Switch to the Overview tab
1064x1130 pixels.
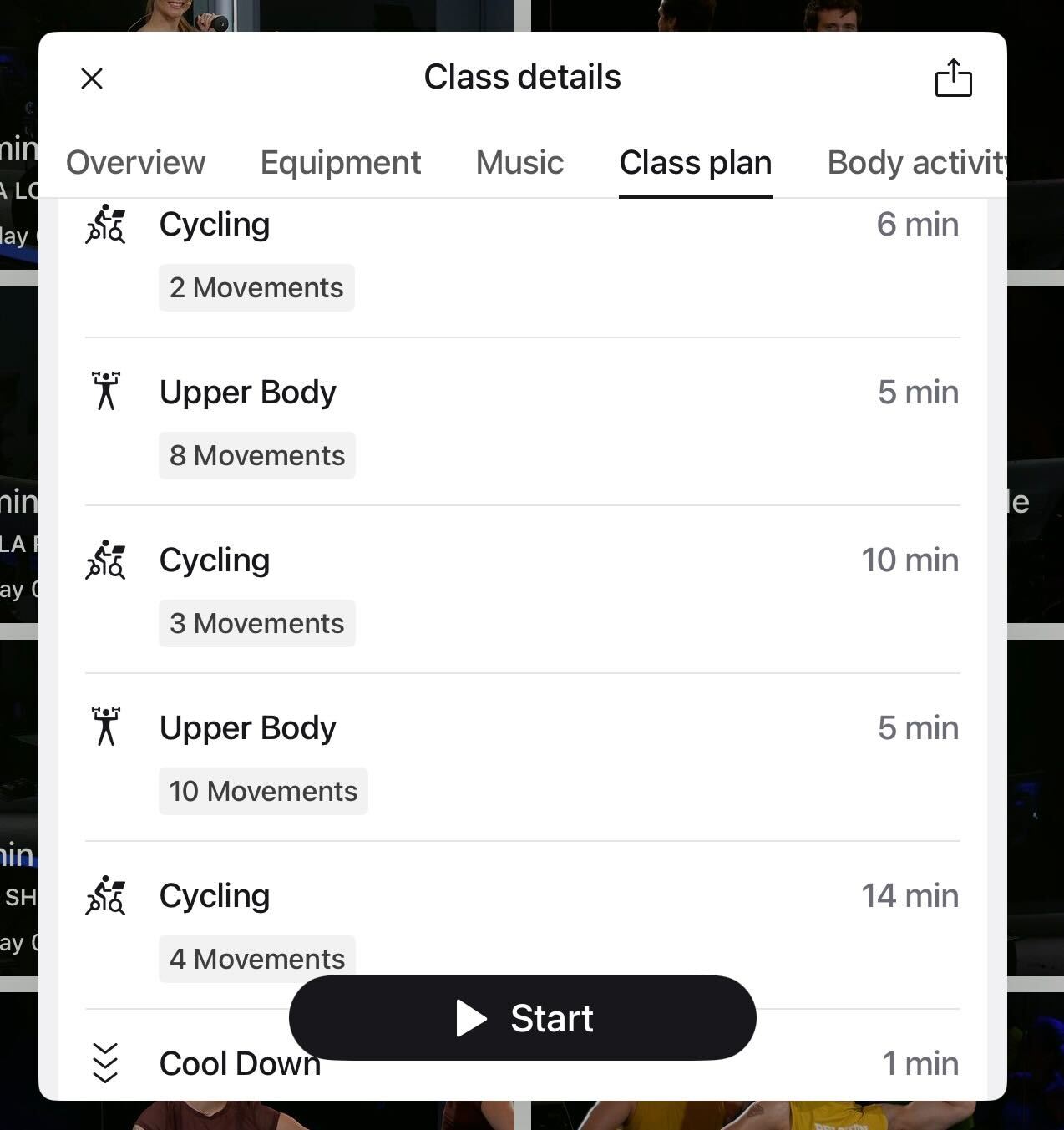pos(135,163)
